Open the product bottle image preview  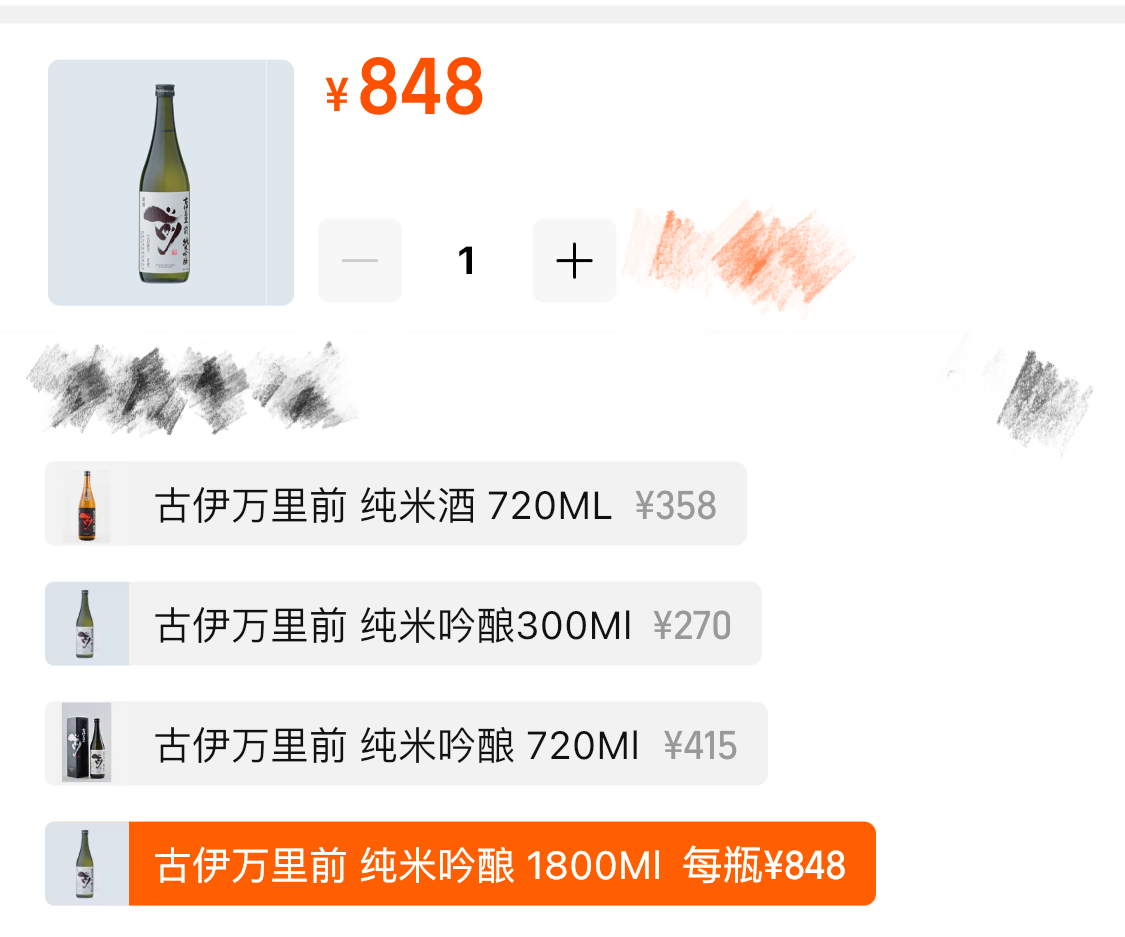(x=170, y=182)
